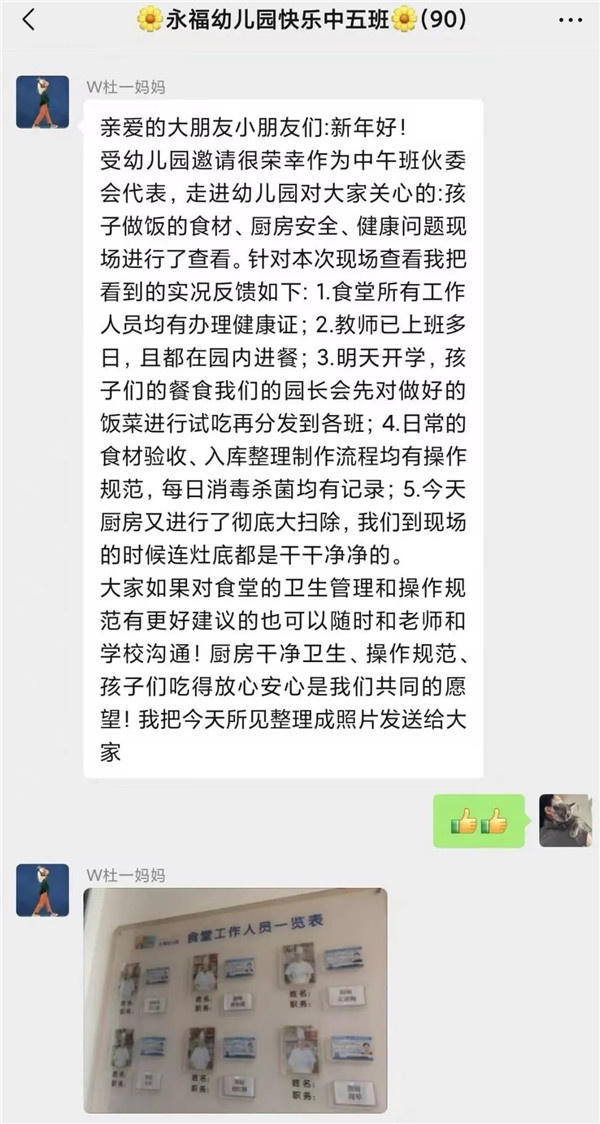Tap the cat avatar beside the thumbs-up reply

click(565, 821)
